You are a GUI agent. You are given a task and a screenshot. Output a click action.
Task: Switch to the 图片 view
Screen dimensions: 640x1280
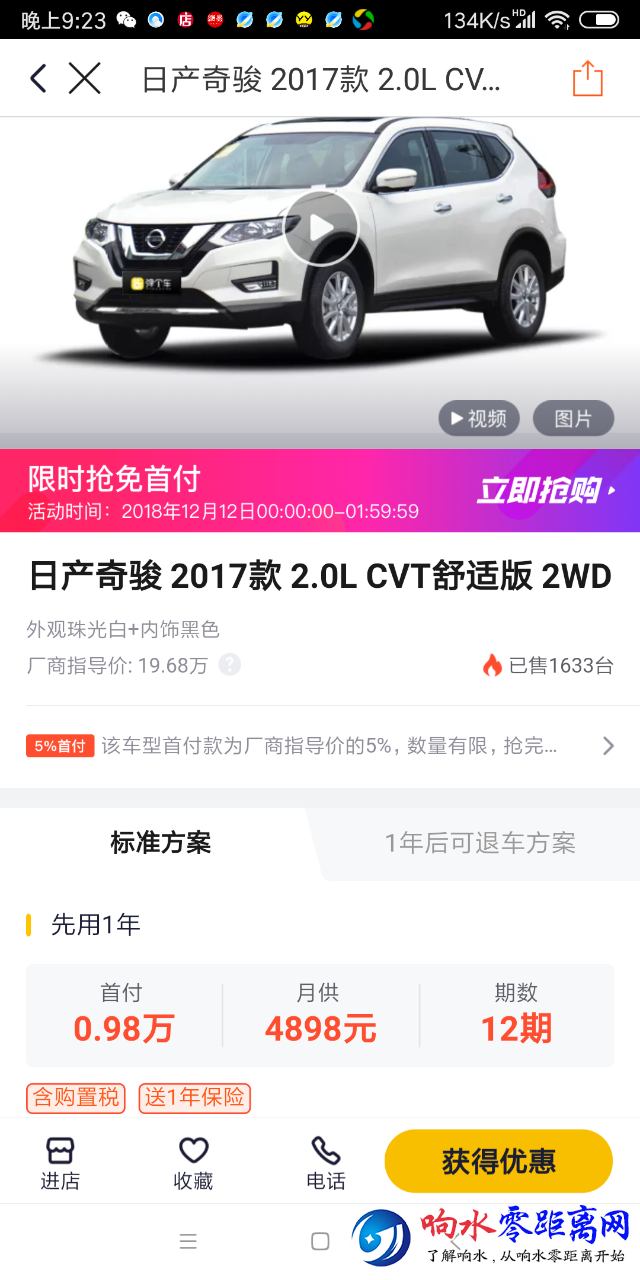[x=573, y=418]
